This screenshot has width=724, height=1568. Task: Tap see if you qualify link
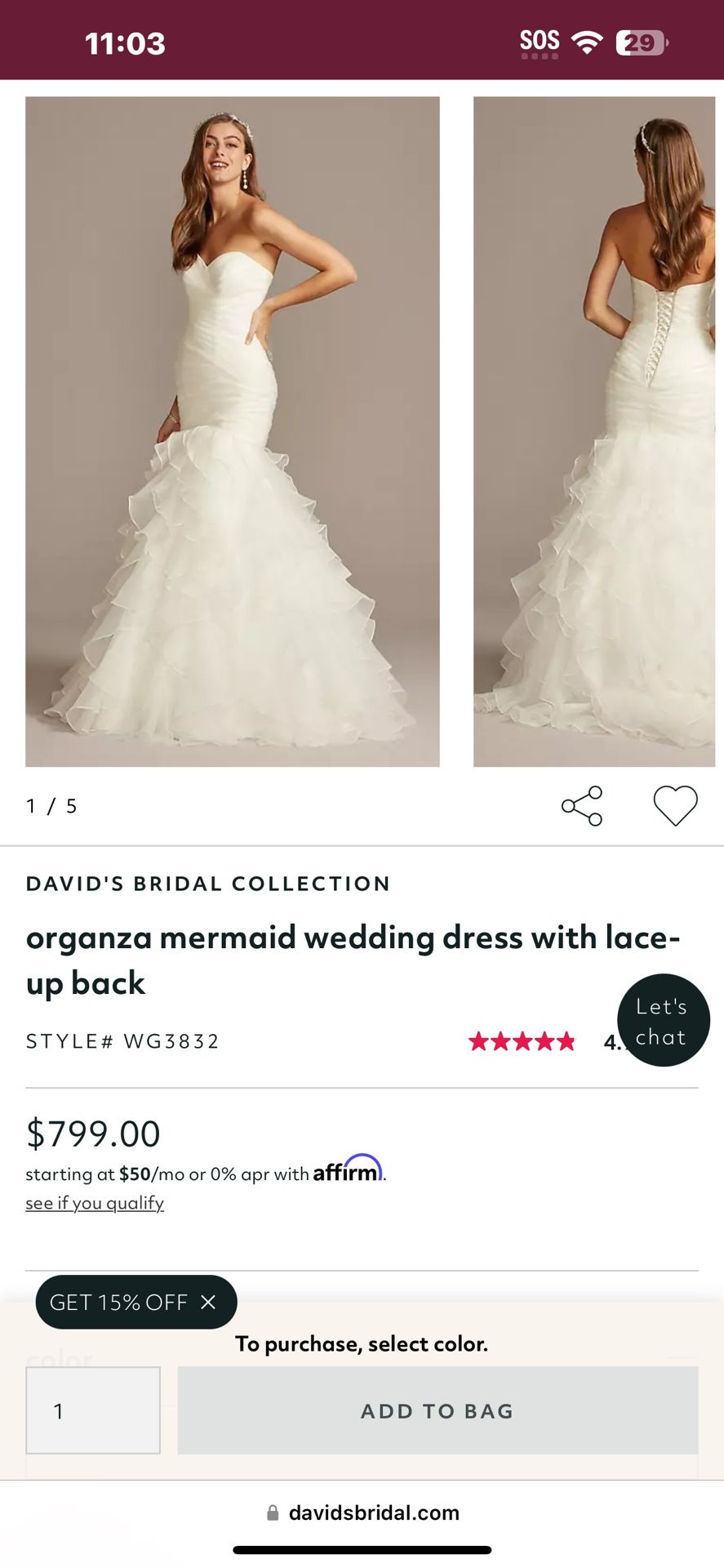point(95,1203)
